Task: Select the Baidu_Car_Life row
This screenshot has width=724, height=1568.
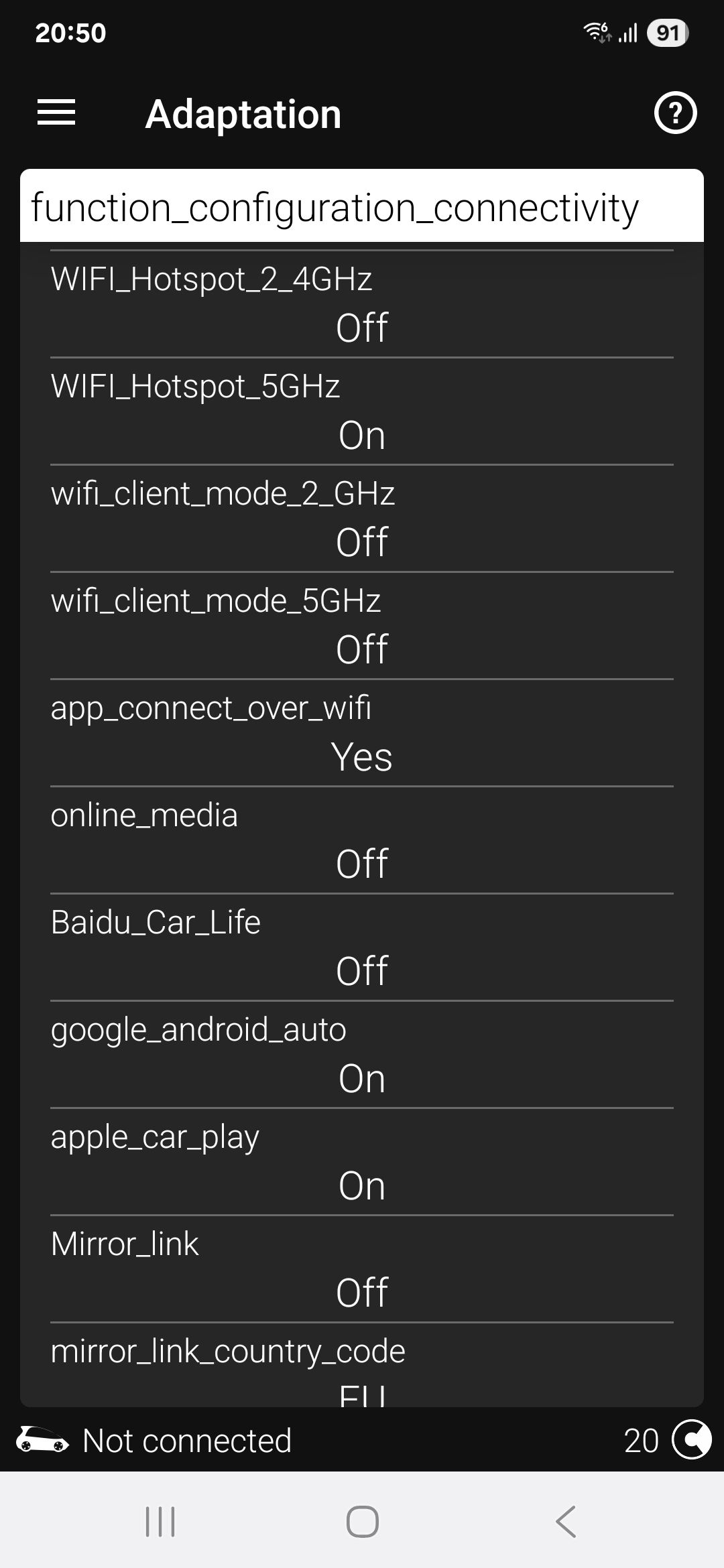Action: (x=362, y=948)
